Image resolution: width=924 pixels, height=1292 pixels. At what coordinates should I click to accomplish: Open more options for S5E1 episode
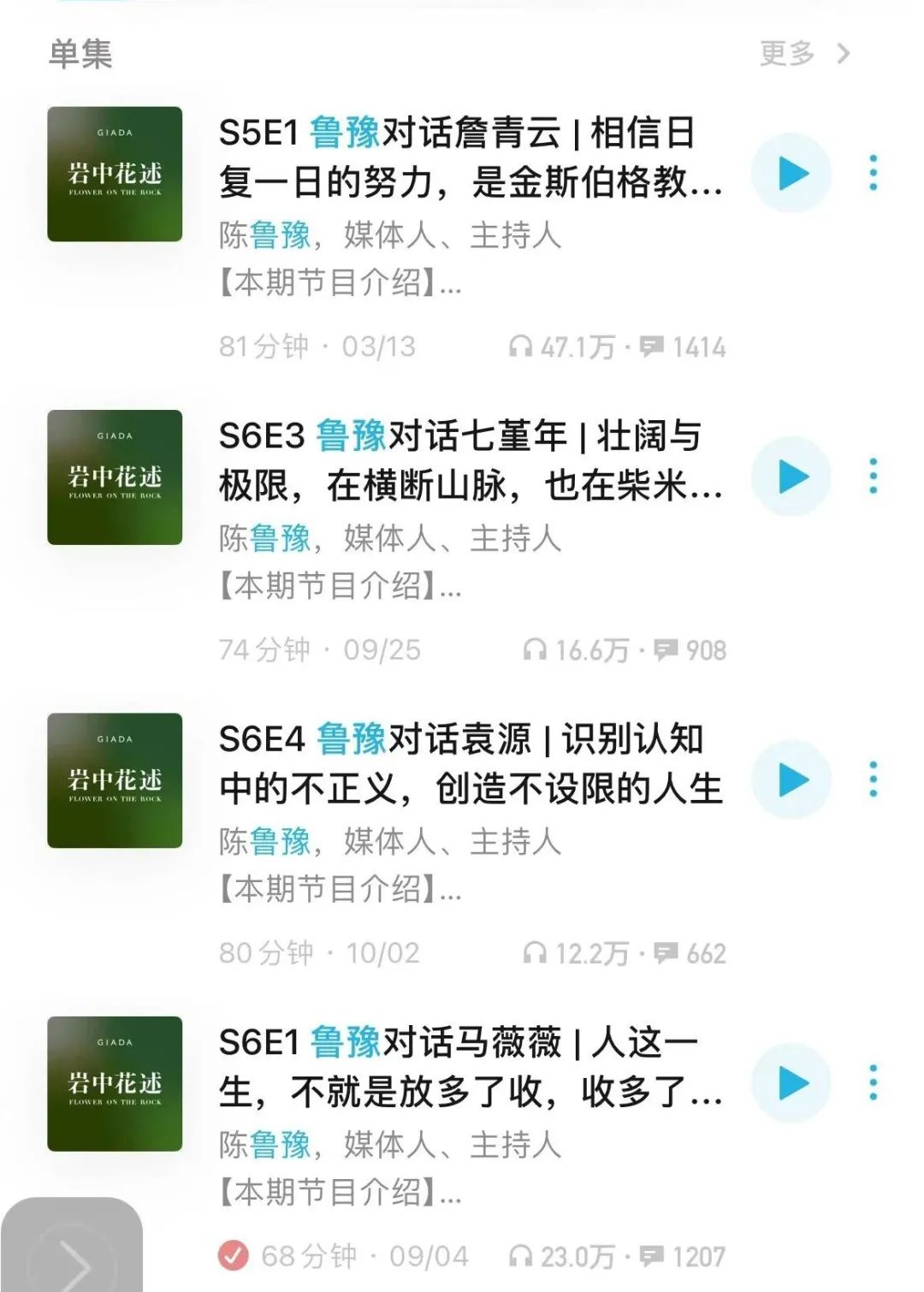(873, 174)
